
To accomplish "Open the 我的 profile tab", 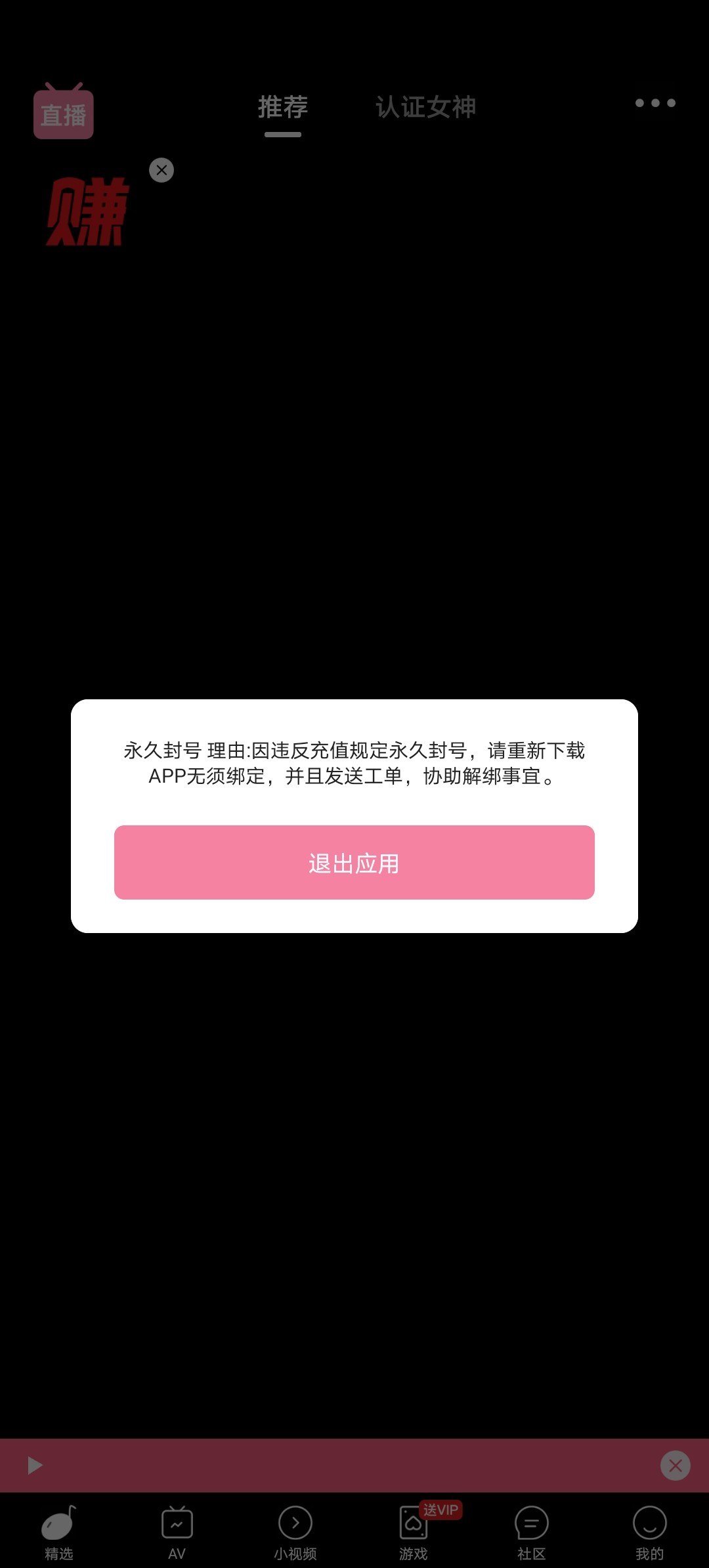I will 649,1533.
